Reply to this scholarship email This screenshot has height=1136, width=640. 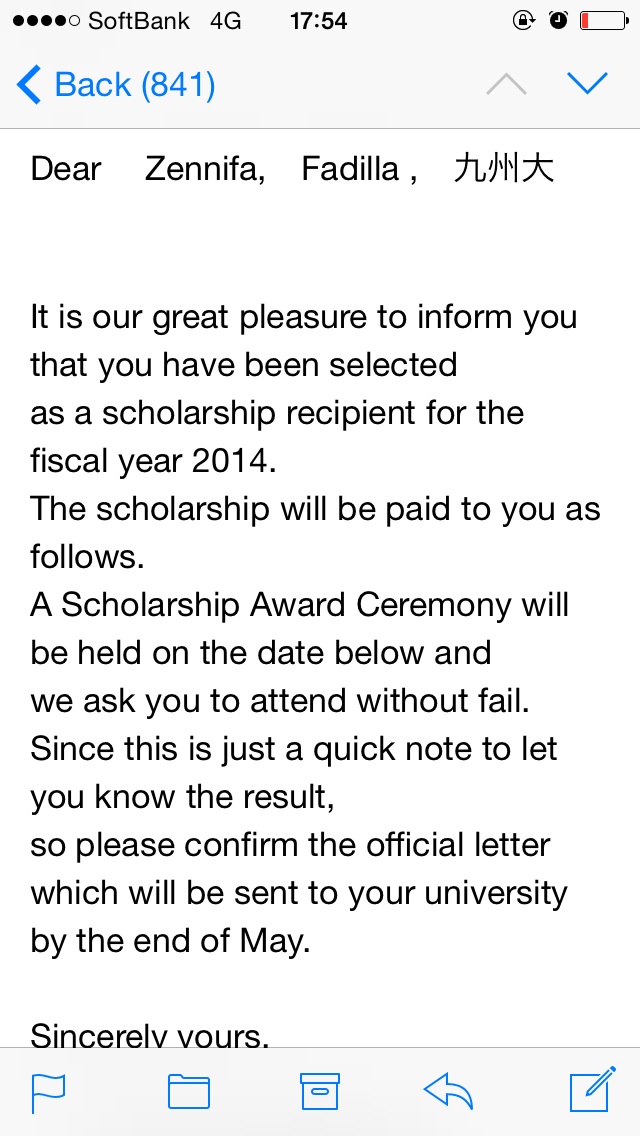(x=448, y=1092)
